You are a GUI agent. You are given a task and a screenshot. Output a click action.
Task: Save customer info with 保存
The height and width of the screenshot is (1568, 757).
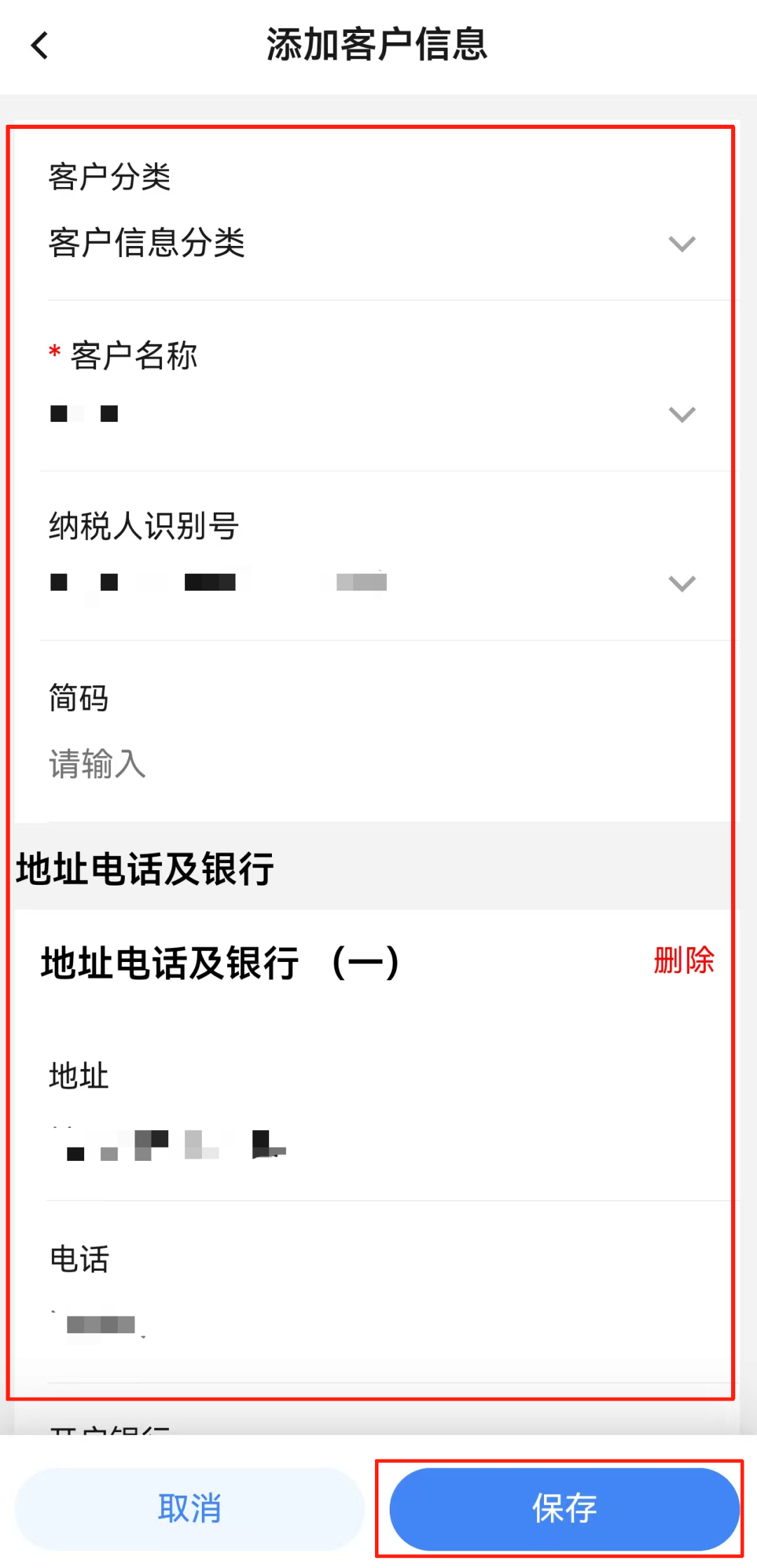(x=564, y=1508)
